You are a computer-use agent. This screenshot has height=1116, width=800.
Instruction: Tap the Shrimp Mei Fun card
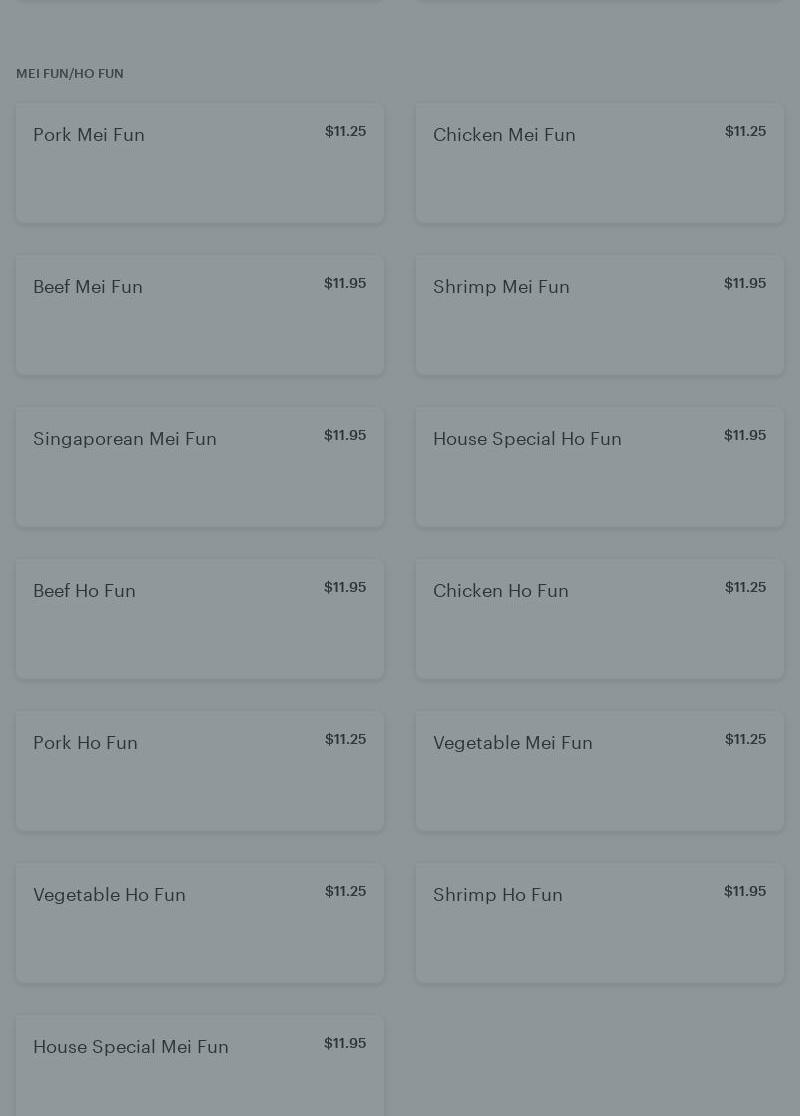599,314
